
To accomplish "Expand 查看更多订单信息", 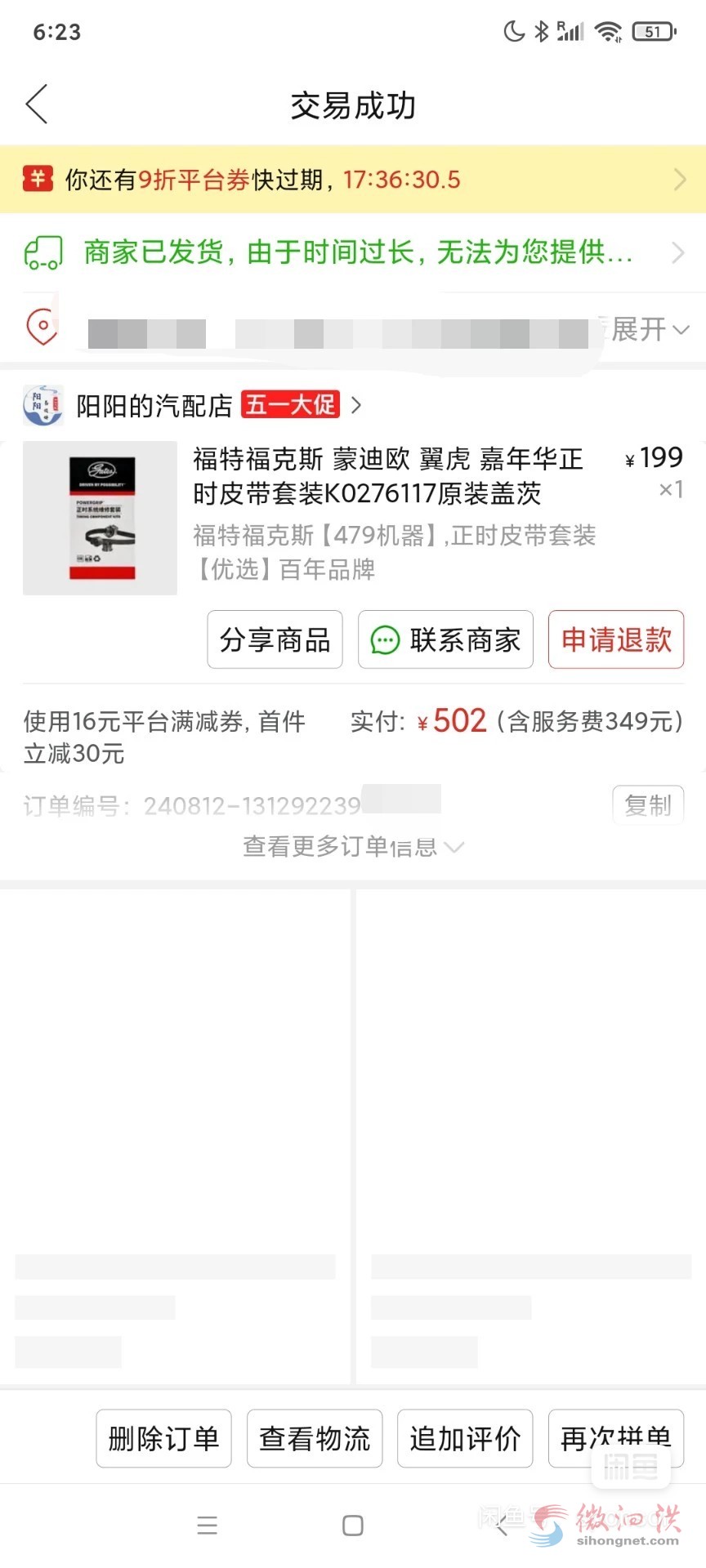I will coord(353,847).
